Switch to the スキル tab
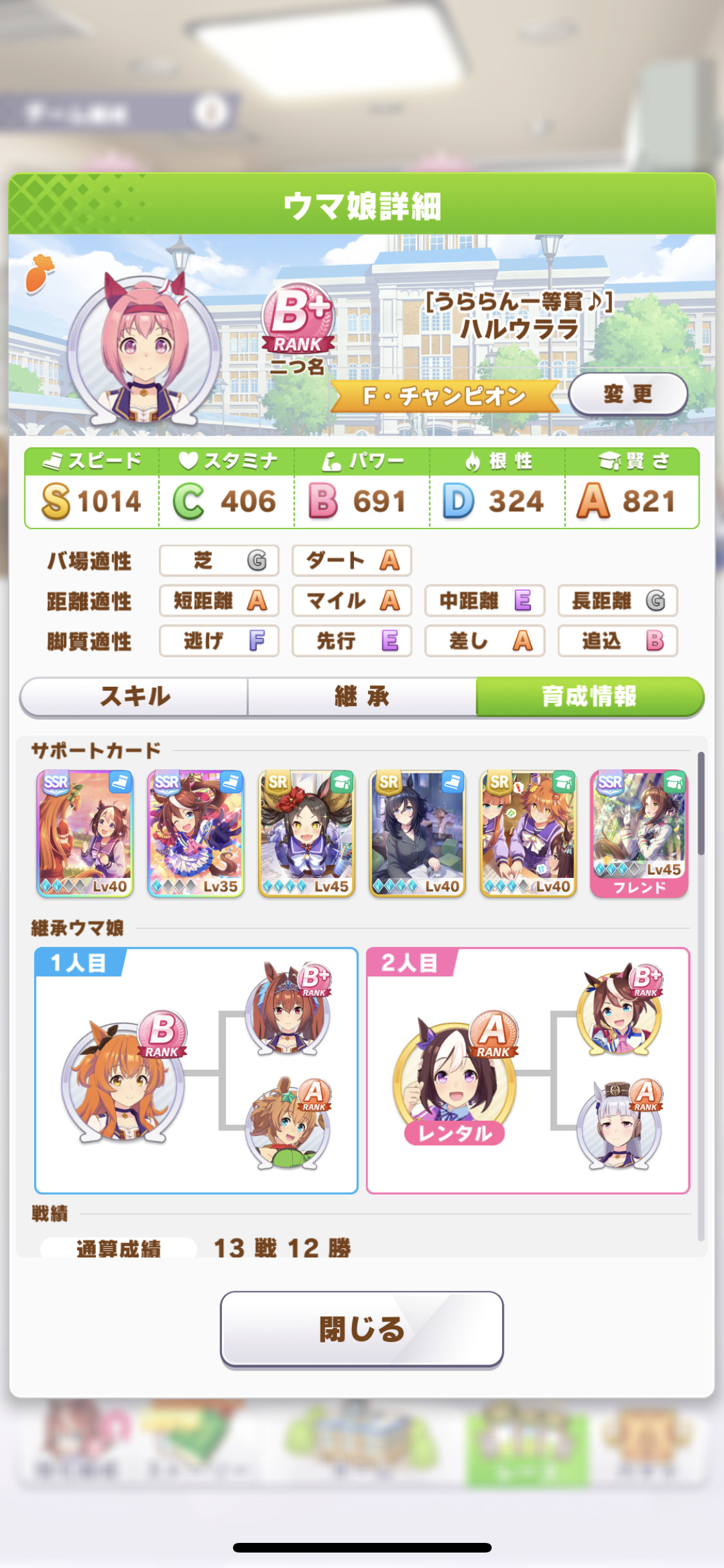Screen dimensions: 724x1568 coord(135,696)
